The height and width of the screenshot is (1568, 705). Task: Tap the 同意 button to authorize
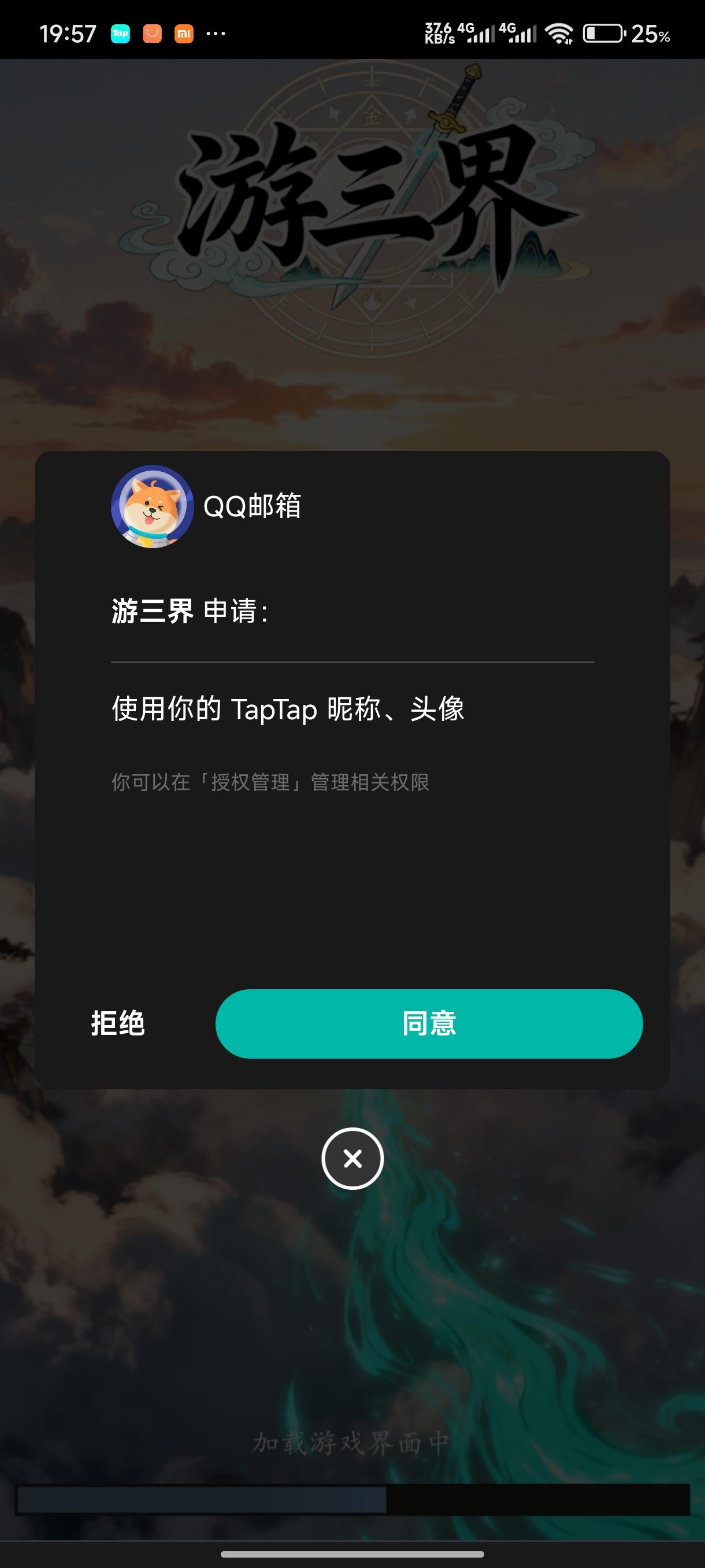tap(428, 1024)
